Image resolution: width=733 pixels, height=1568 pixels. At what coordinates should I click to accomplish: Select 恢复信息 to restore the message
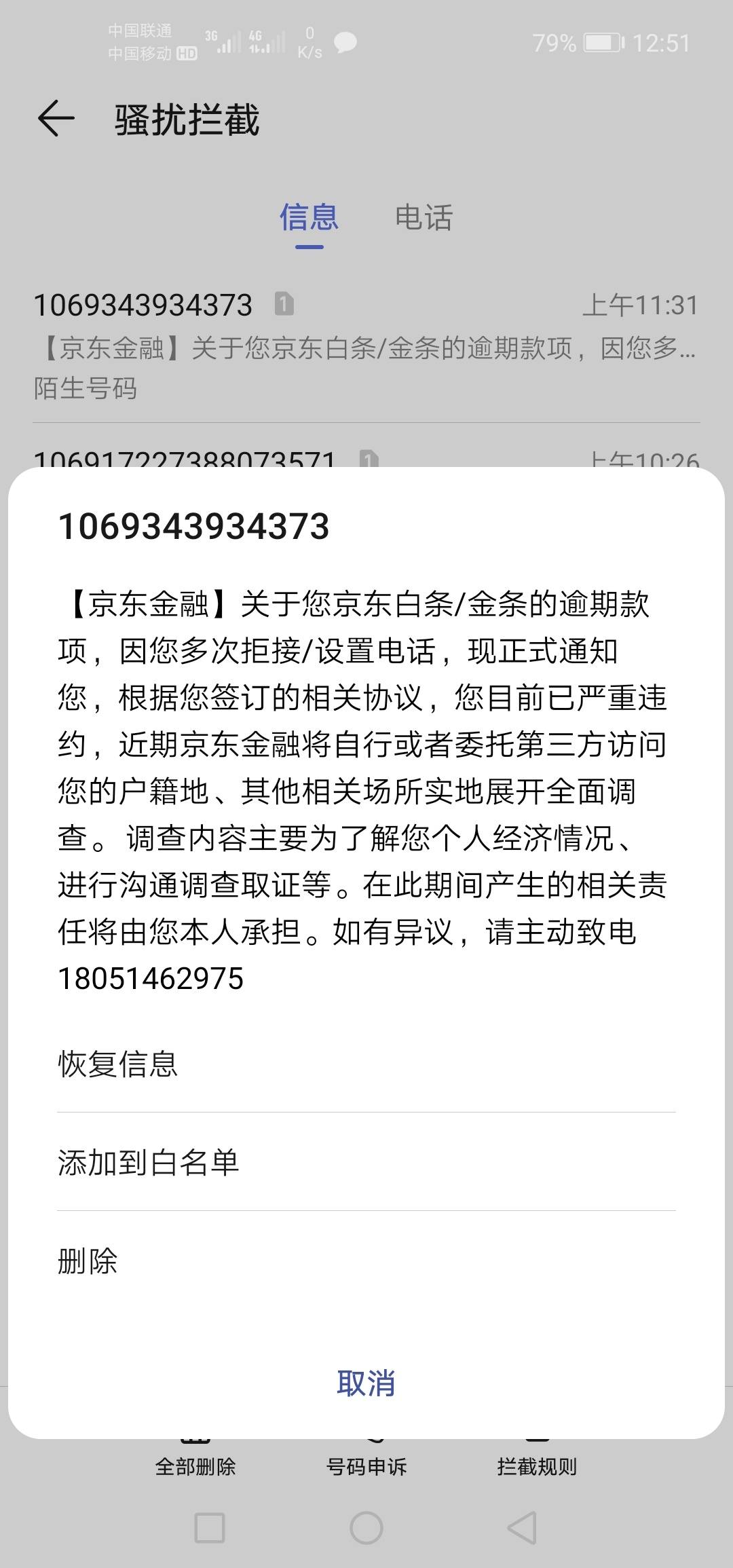(118, 1064)
